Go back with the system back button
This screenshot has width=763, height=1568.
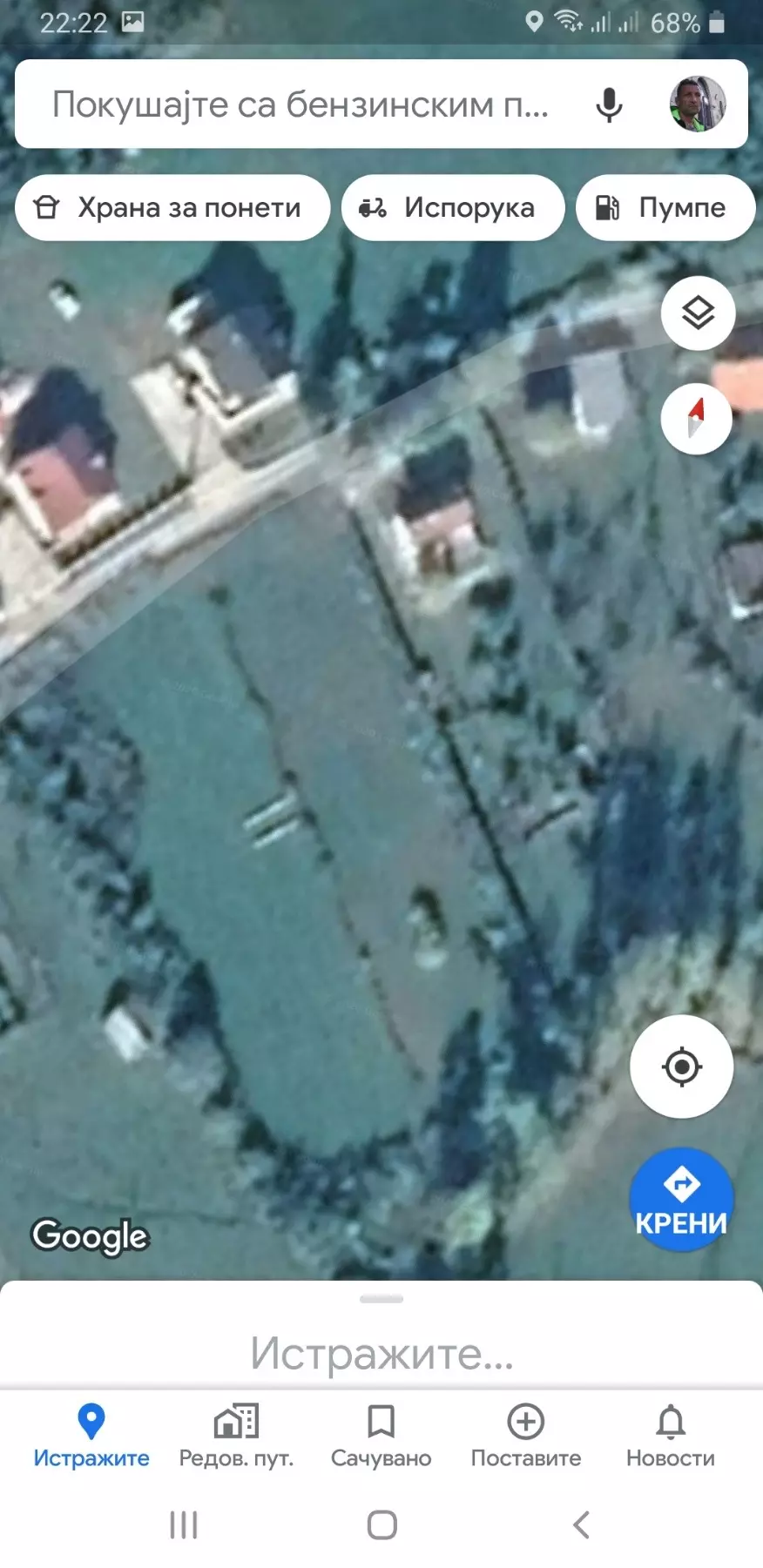click(x=581, y=1524)
